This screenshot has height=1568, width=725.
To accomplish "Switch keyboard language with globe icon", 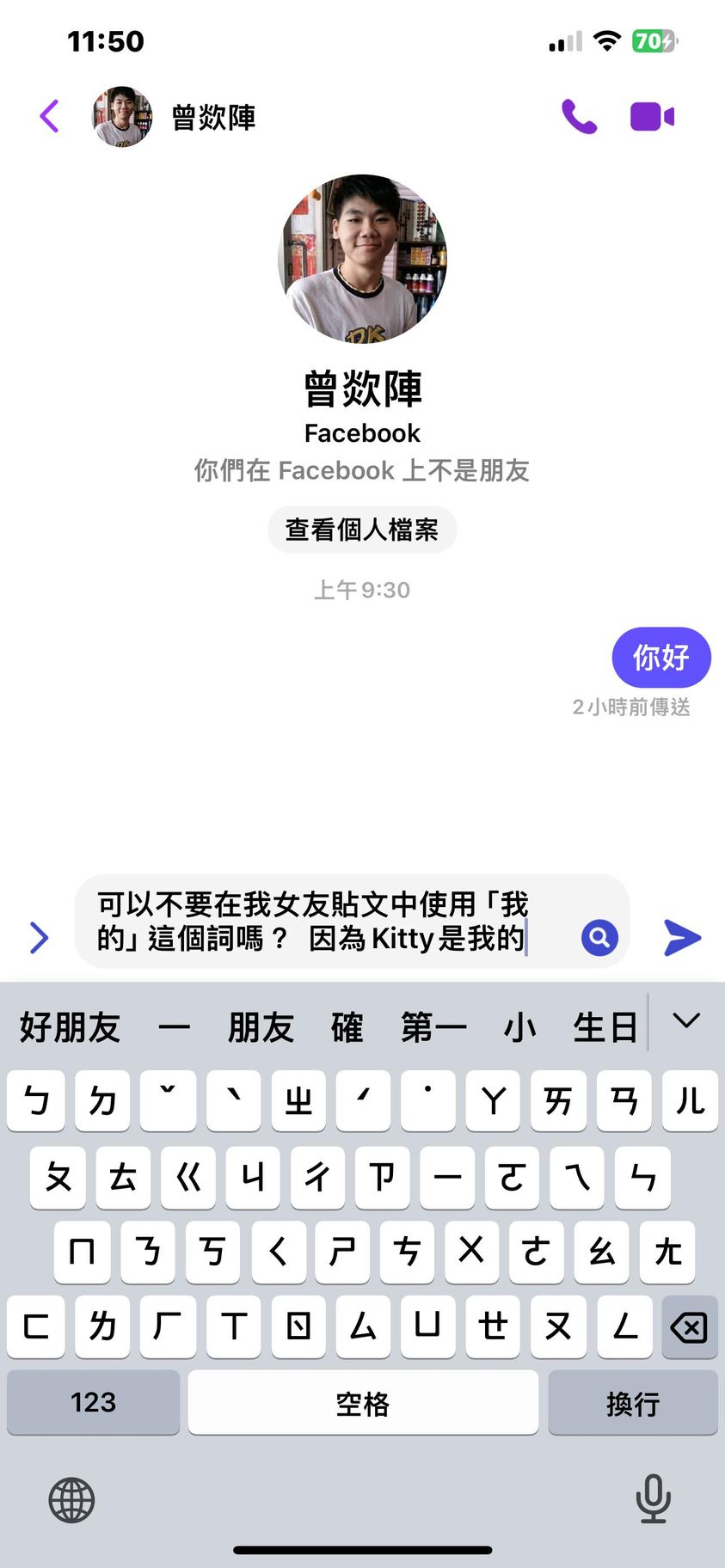I will pyautogui.click(x=71, y=1500).
